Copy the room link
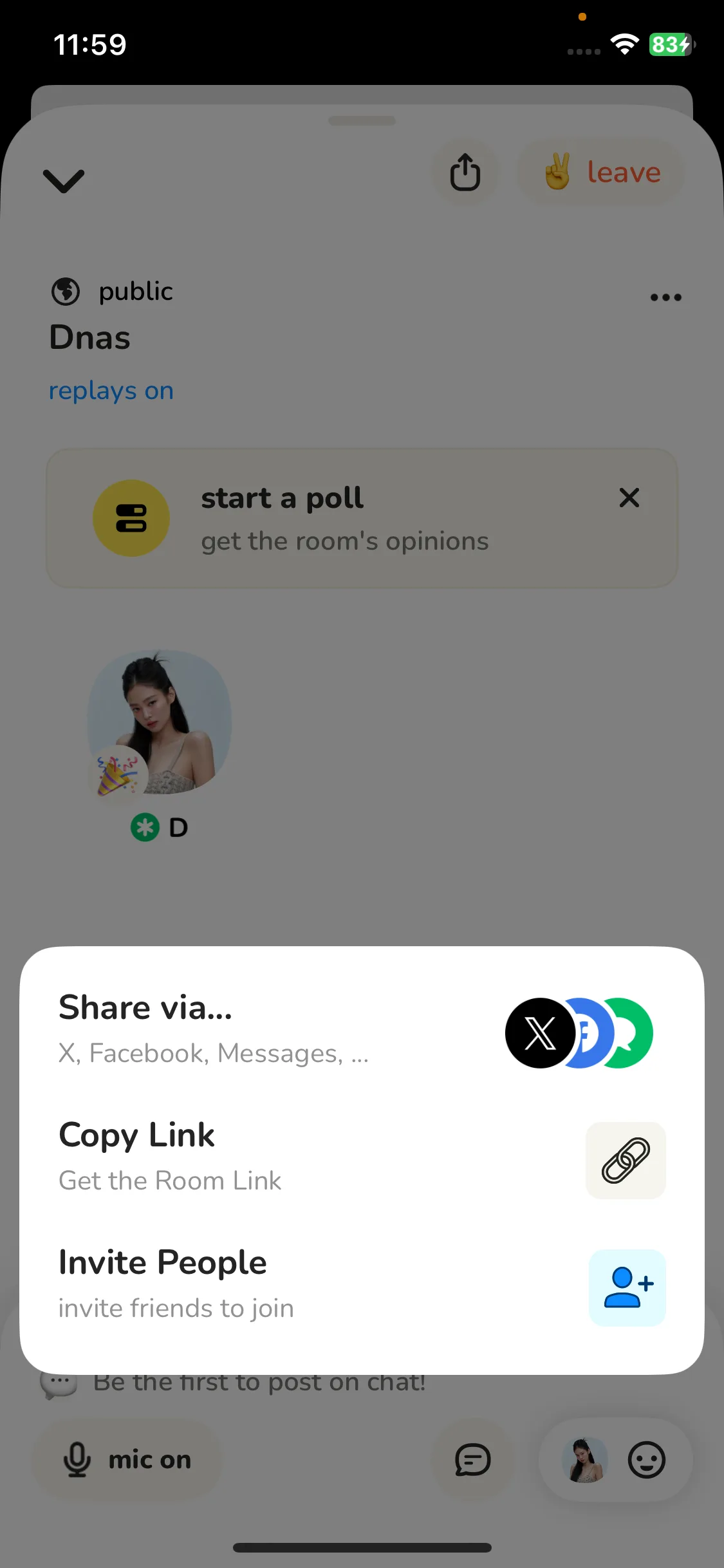 click(x=360, y=1159)
